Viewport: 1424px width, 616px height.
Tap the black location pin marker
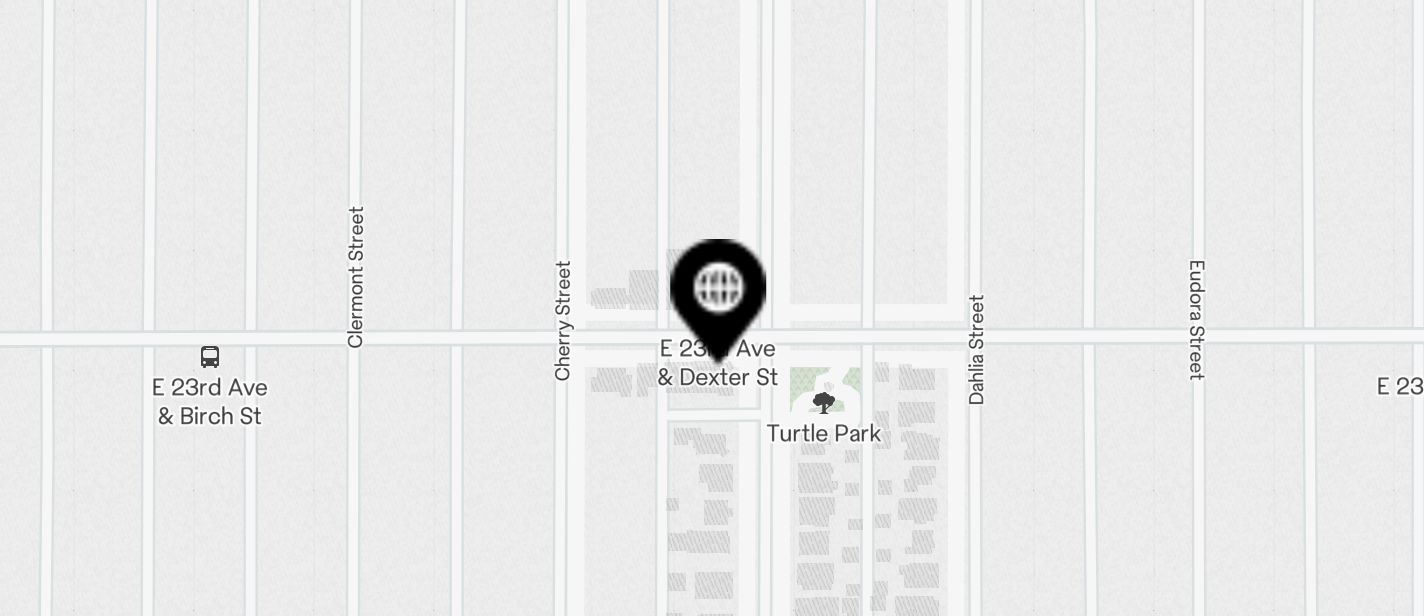coord(717,290)
